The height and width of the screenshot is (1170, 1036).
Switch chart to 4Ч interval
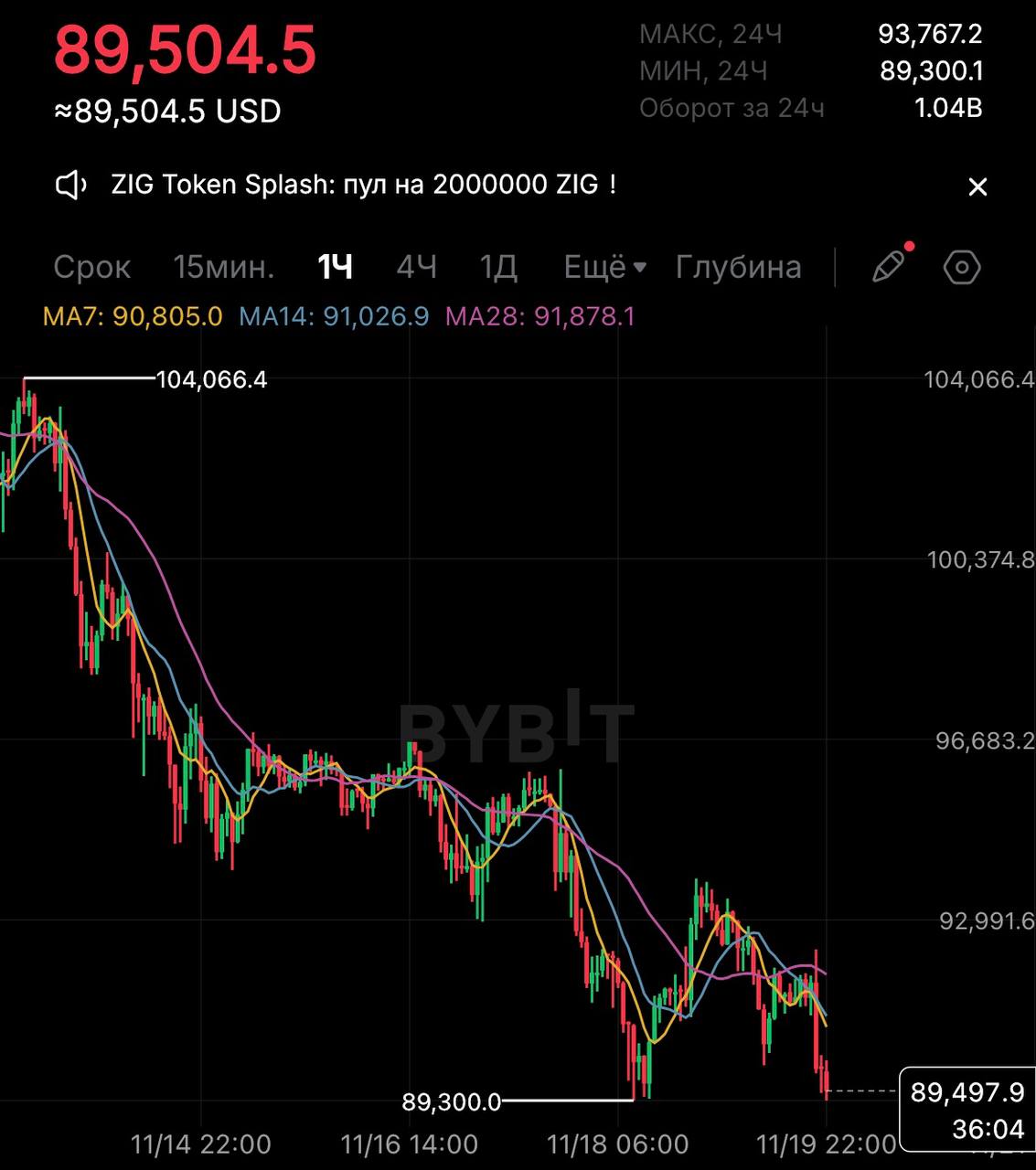416,267
